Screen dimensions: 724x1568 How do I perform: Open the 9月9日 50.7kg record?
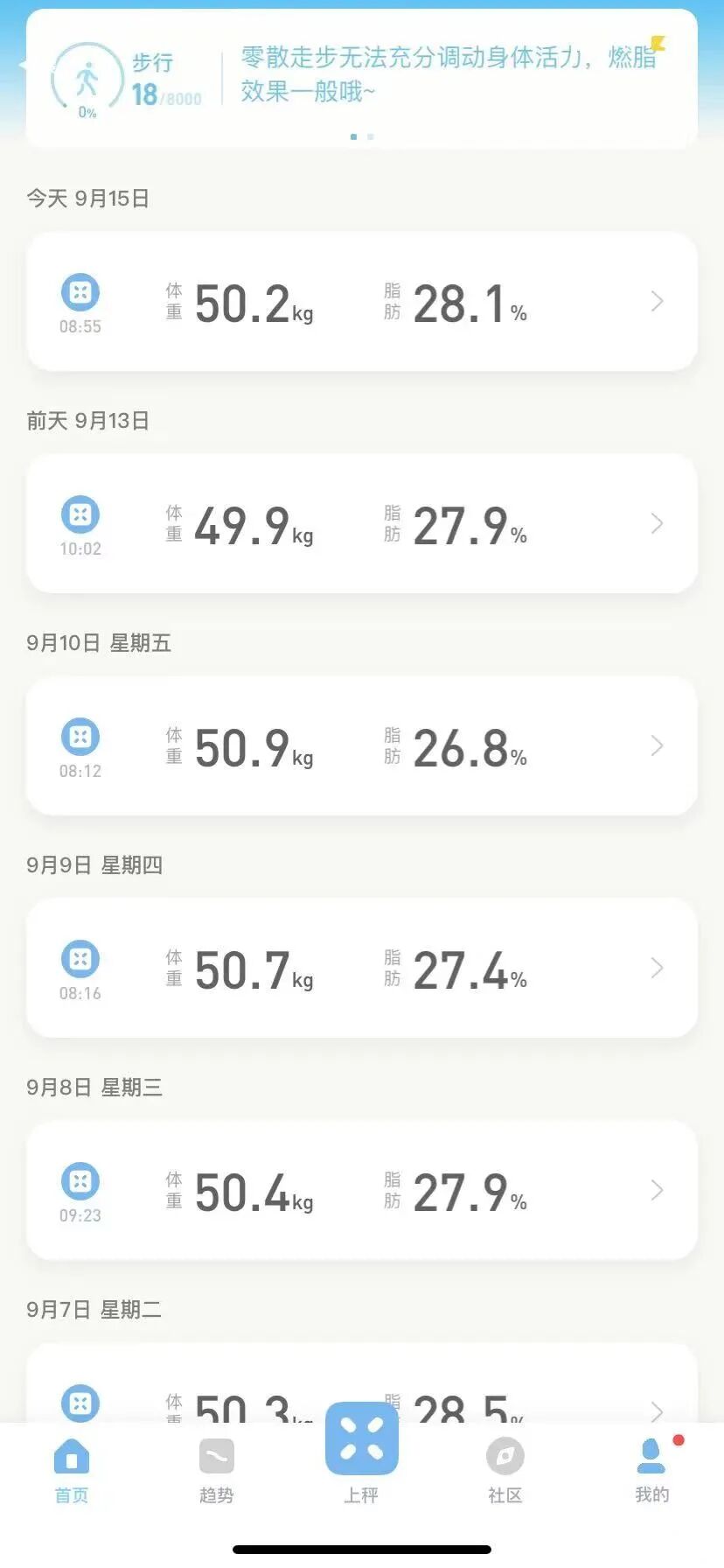click(x=362, y=969)
